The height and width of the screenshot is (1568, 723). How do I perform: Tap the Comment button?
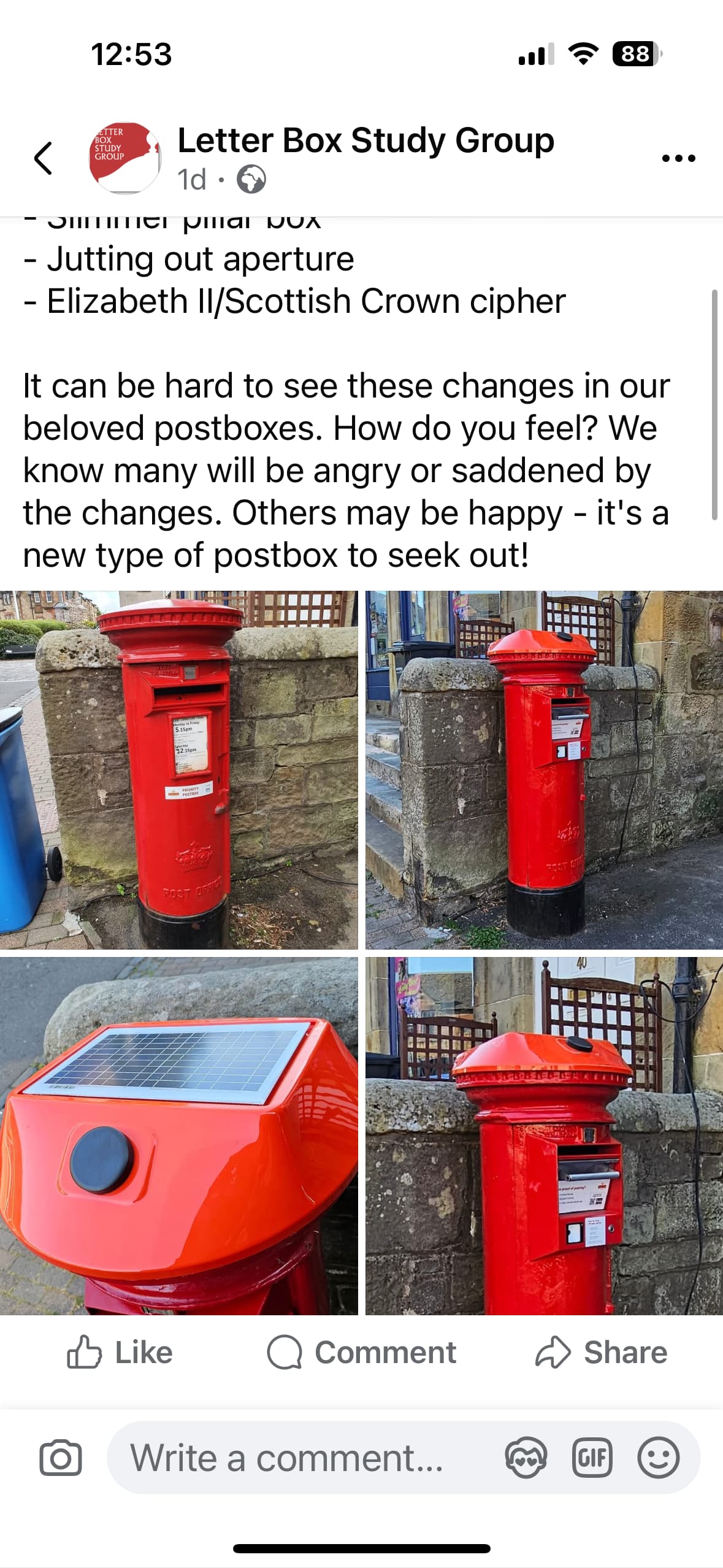362,1353
